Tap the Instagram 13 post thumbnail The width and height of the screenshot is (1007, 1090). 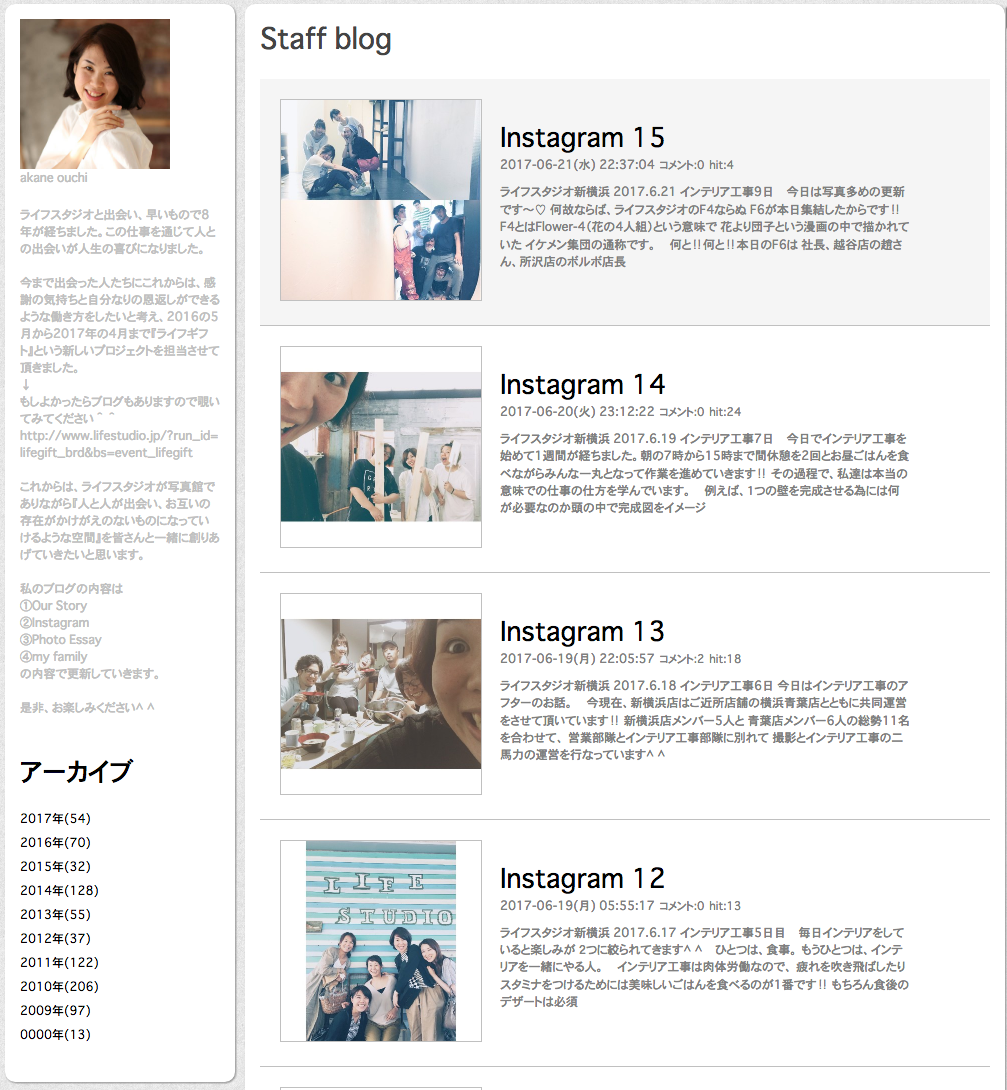point(381,694)
